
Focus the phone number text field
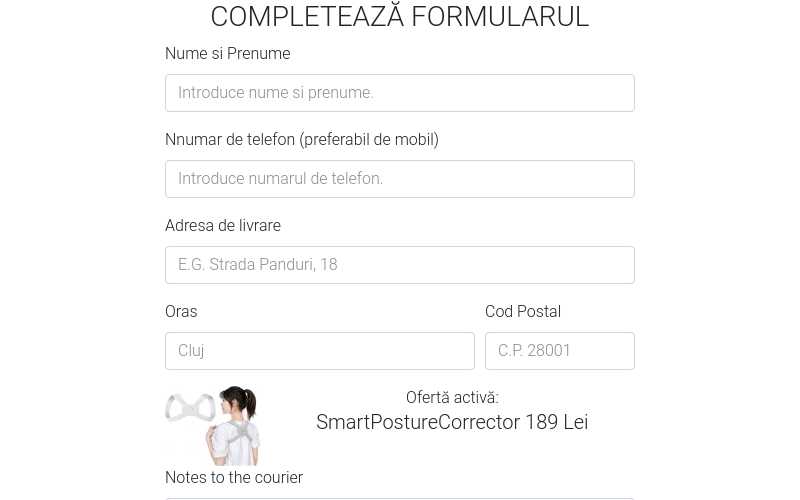pyautogui.click(x=399, y=179)
